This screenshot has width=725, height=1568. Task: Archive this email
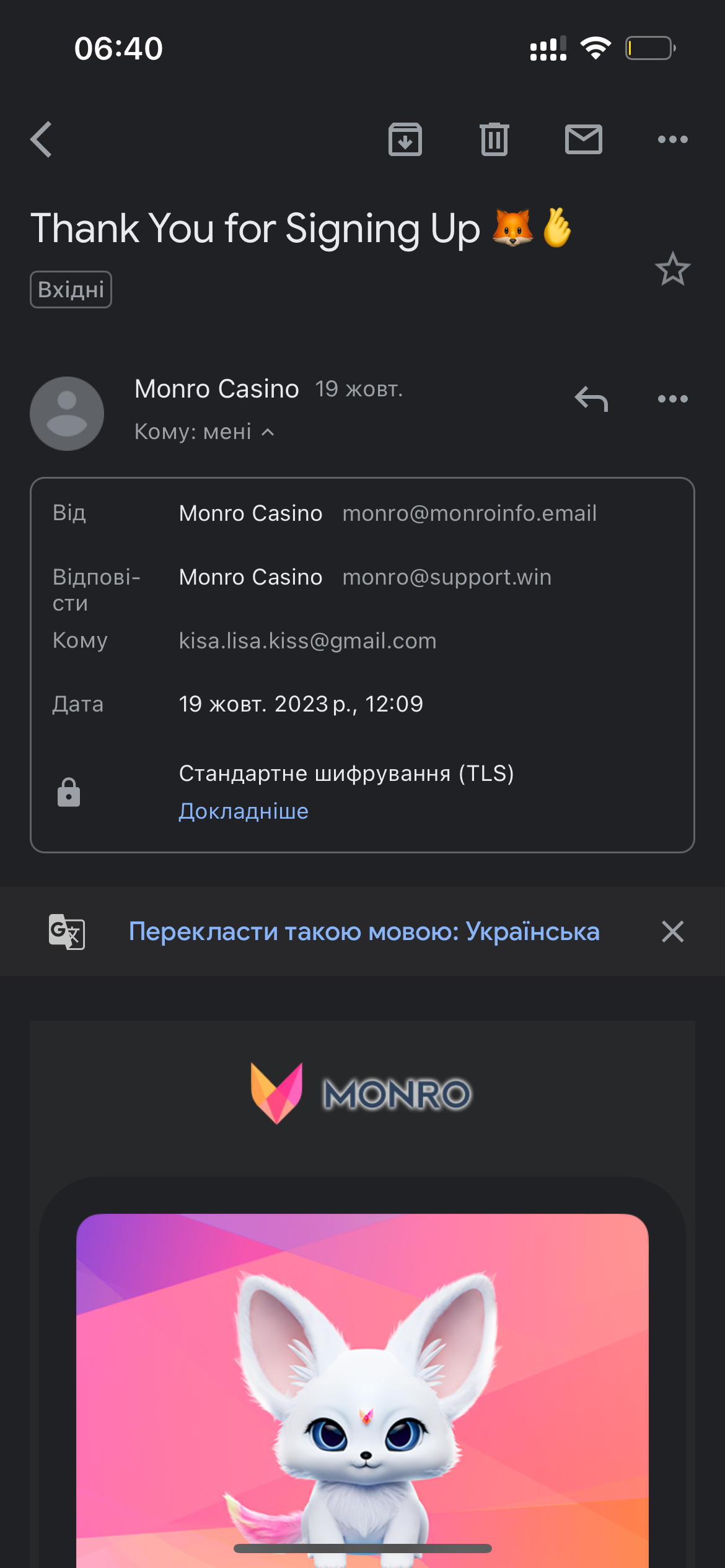click(x=405, y=139)
